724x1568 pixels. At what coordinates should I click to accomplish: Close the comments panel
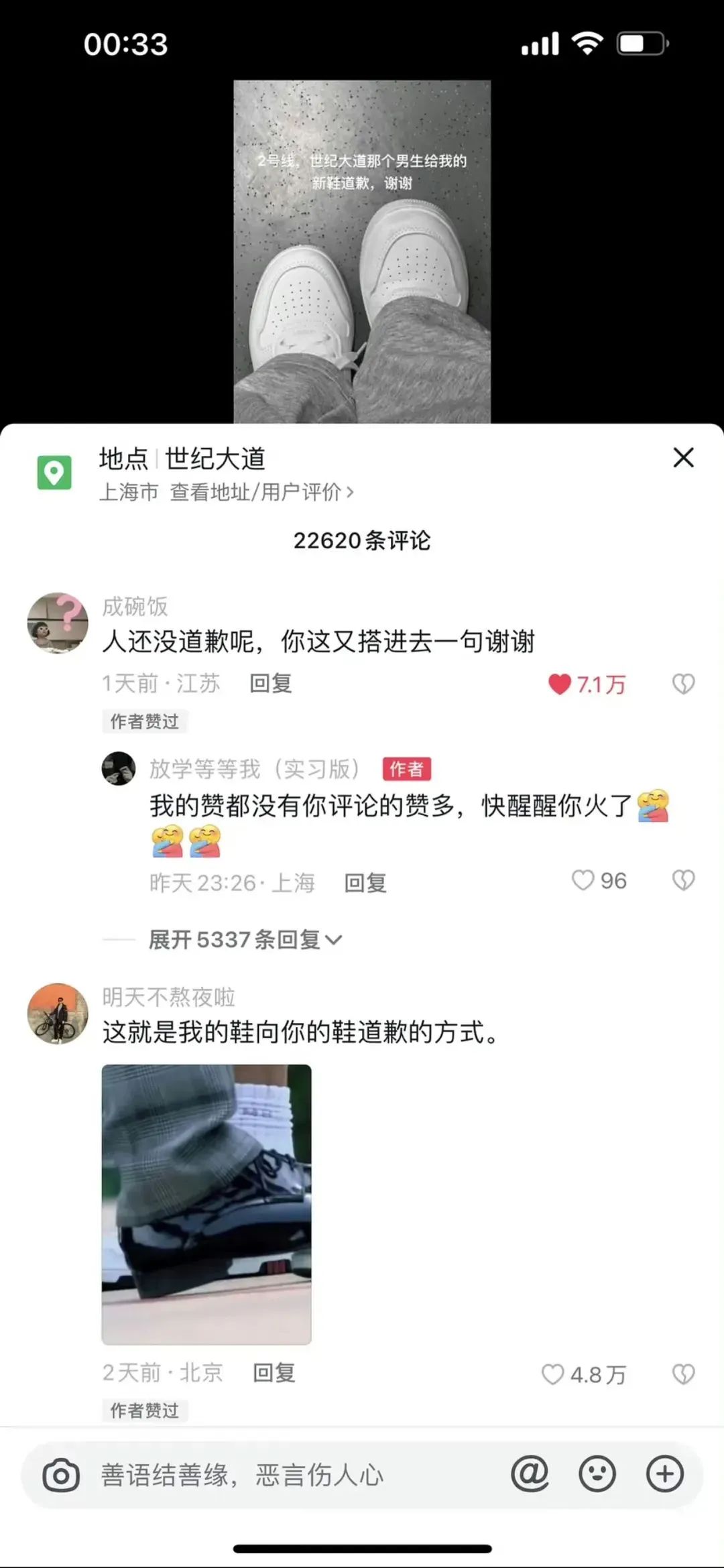pyautogui.click(x=683, y=458)
